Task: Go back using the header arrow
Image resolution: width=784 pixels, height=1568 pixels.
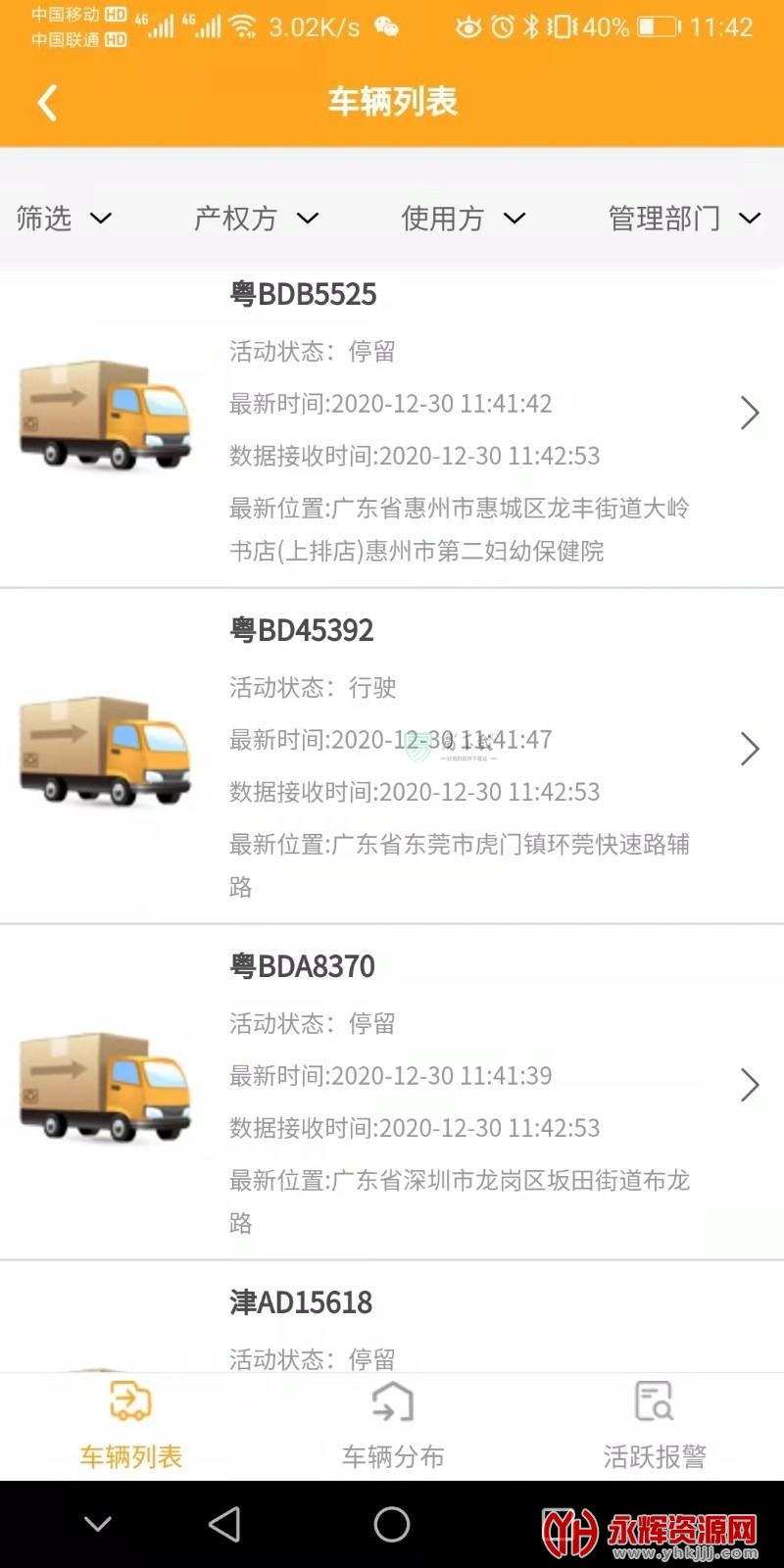Action: click(x=47, y=102)
